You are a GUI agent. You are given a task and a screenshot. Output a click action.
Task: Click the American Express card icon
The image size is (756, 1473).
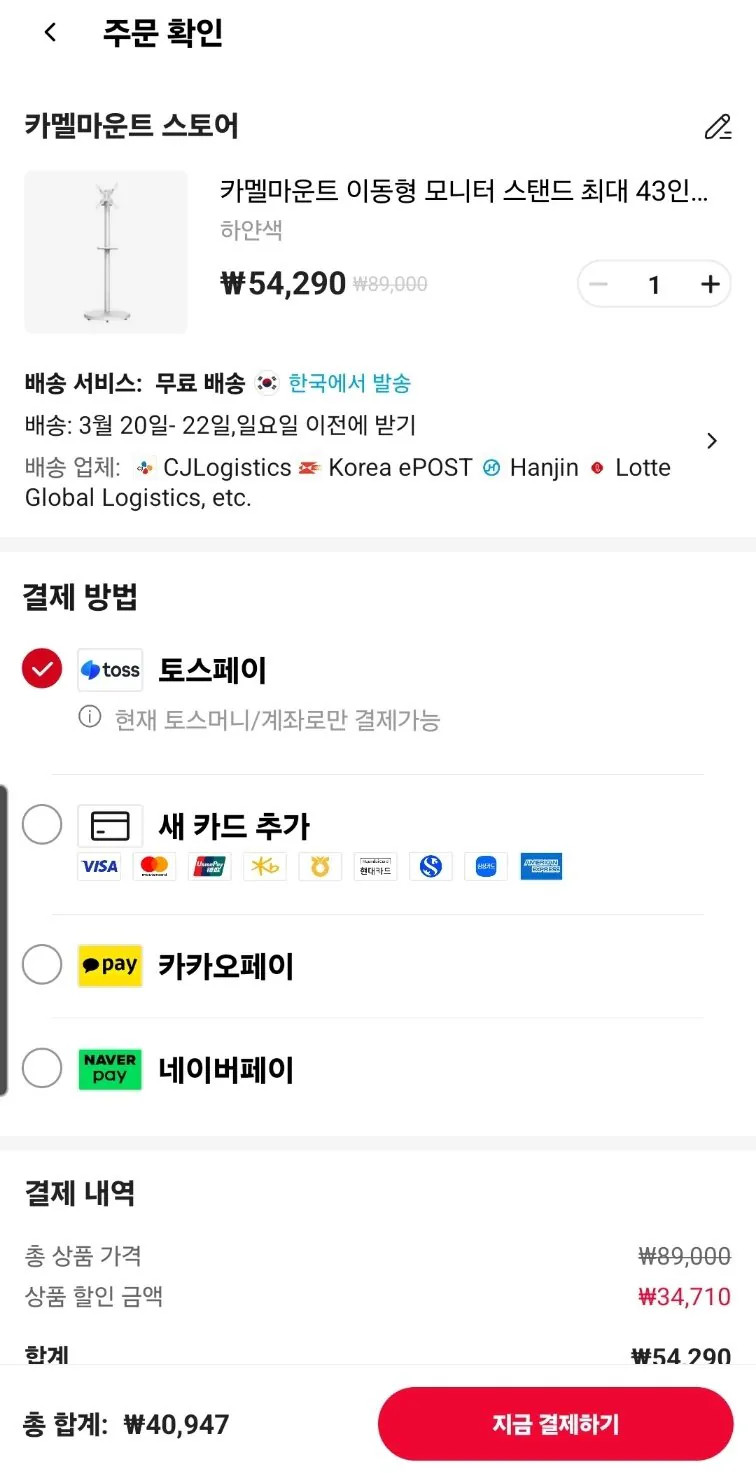pyautogui.click(x=540, y=866)
